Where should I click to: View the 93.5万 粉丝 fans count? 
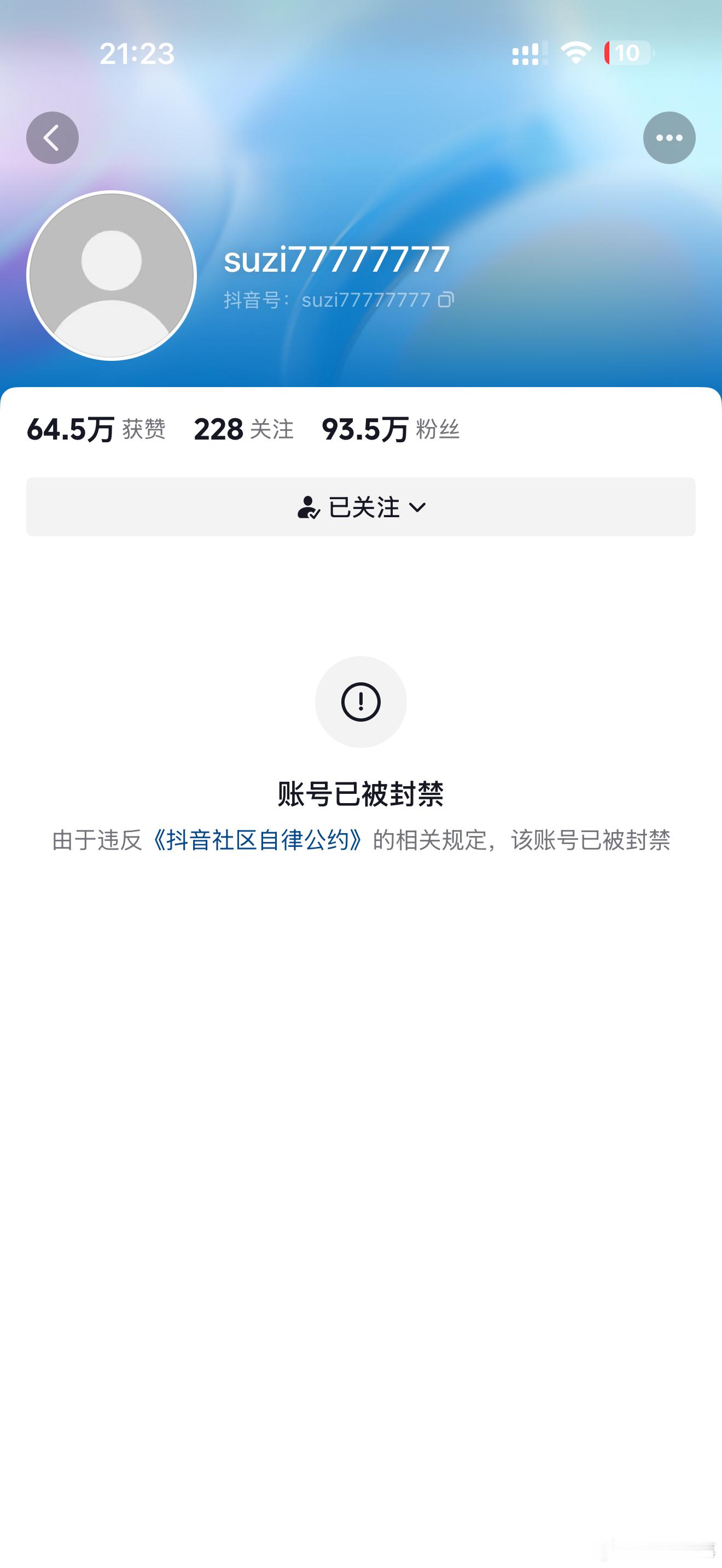click(392, 430)
